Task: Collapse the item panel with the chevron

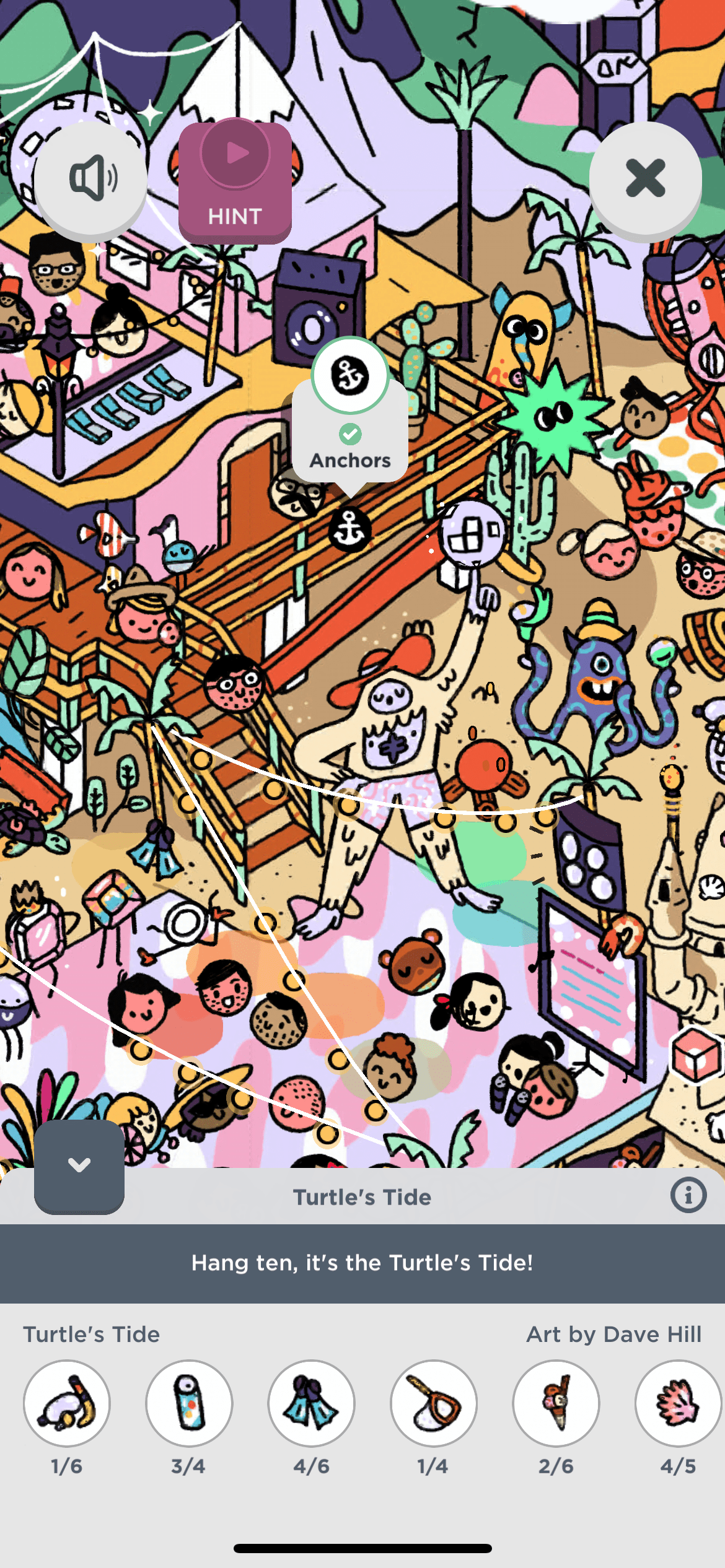Action: coord(79,1165)
